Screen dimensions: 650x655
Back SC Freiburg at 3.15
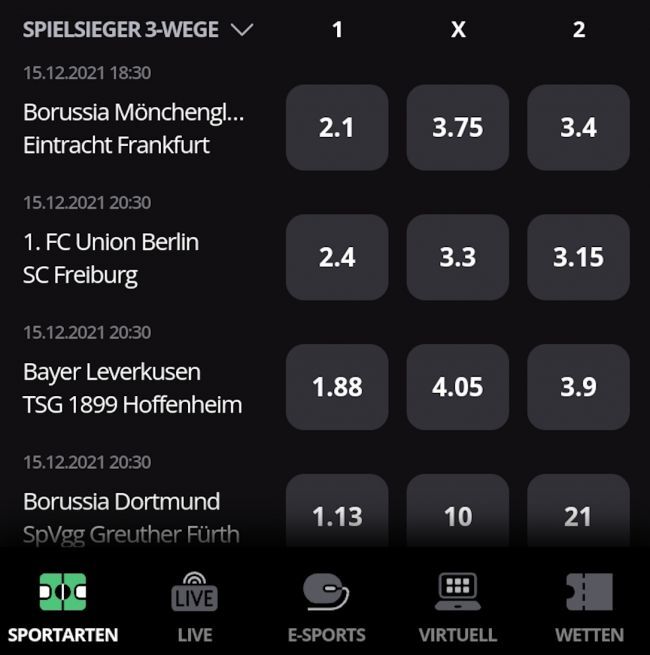tap(578, 257)
